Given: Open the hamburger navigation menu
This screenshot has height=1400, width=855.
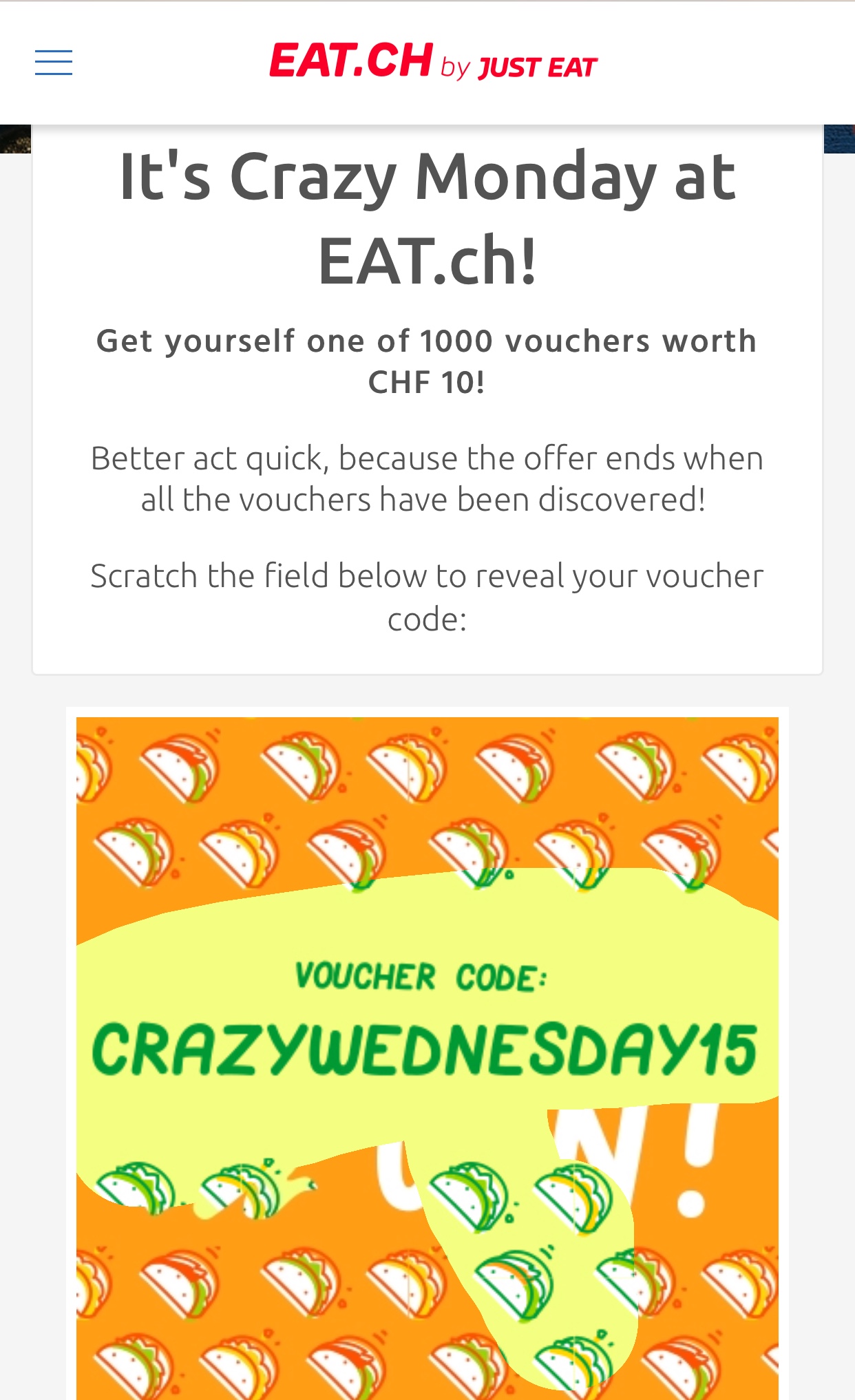Looking at the screenshot, I should pyautogui.click(x=54, y=63).
